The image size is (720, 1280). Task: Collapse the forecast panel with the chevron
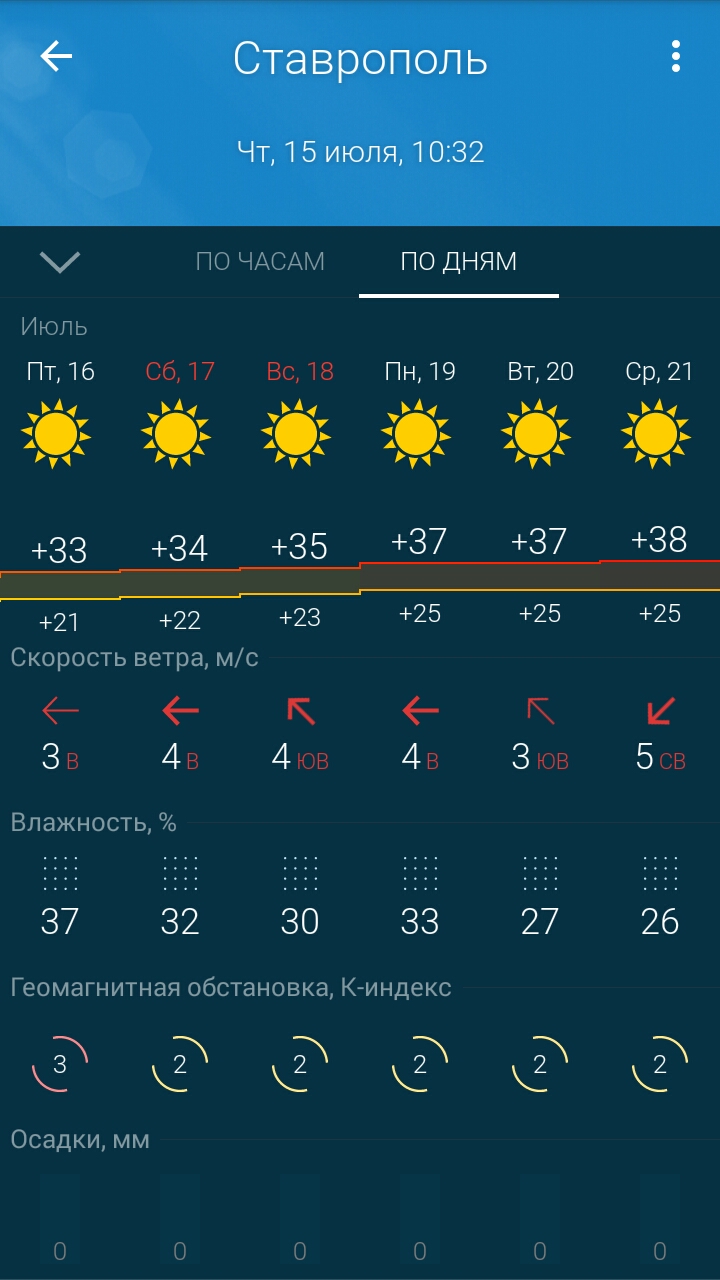click(x=60, y=262)
